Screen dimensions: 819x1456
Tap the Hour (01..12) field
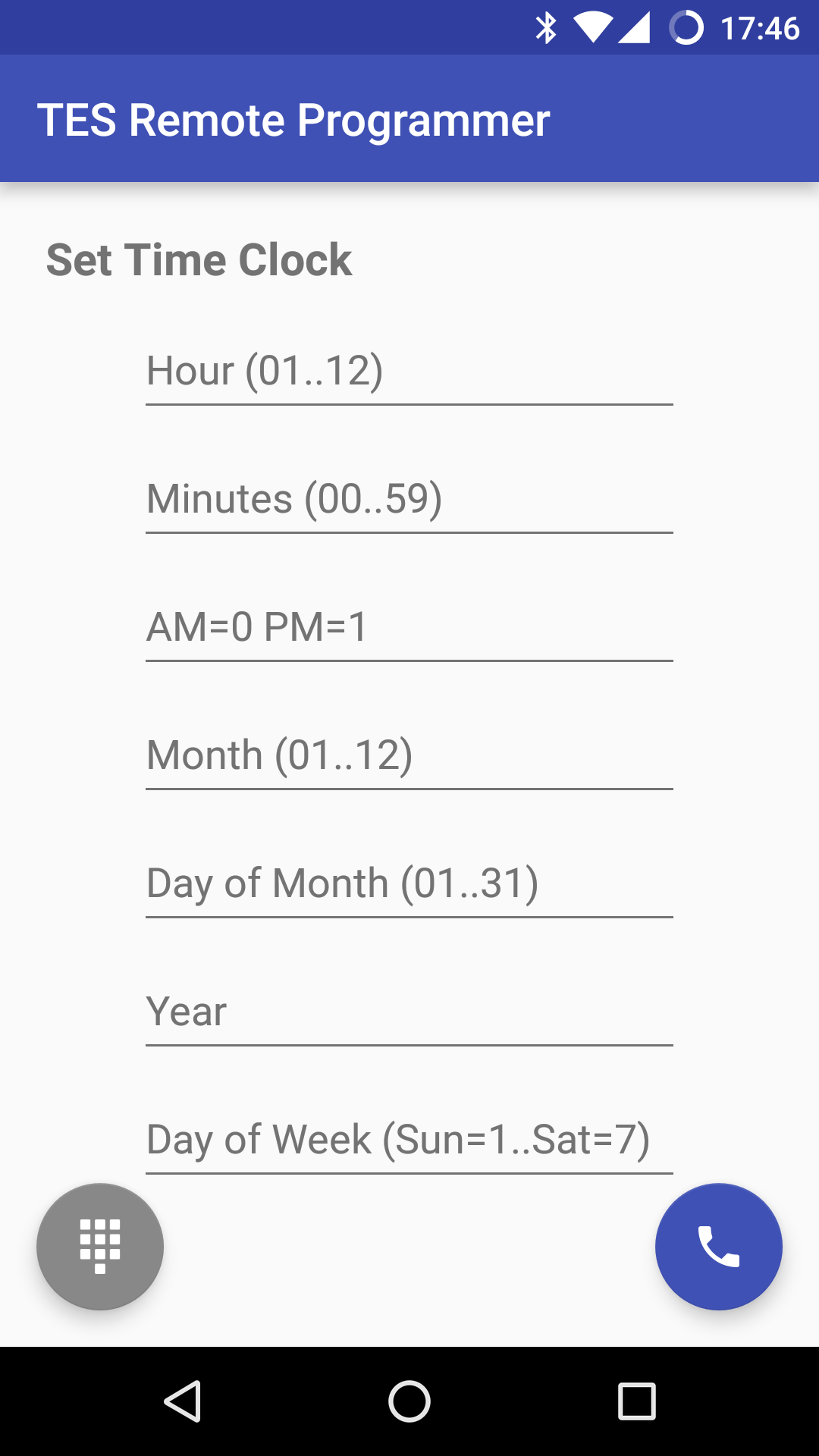click(x=409, y=372)
